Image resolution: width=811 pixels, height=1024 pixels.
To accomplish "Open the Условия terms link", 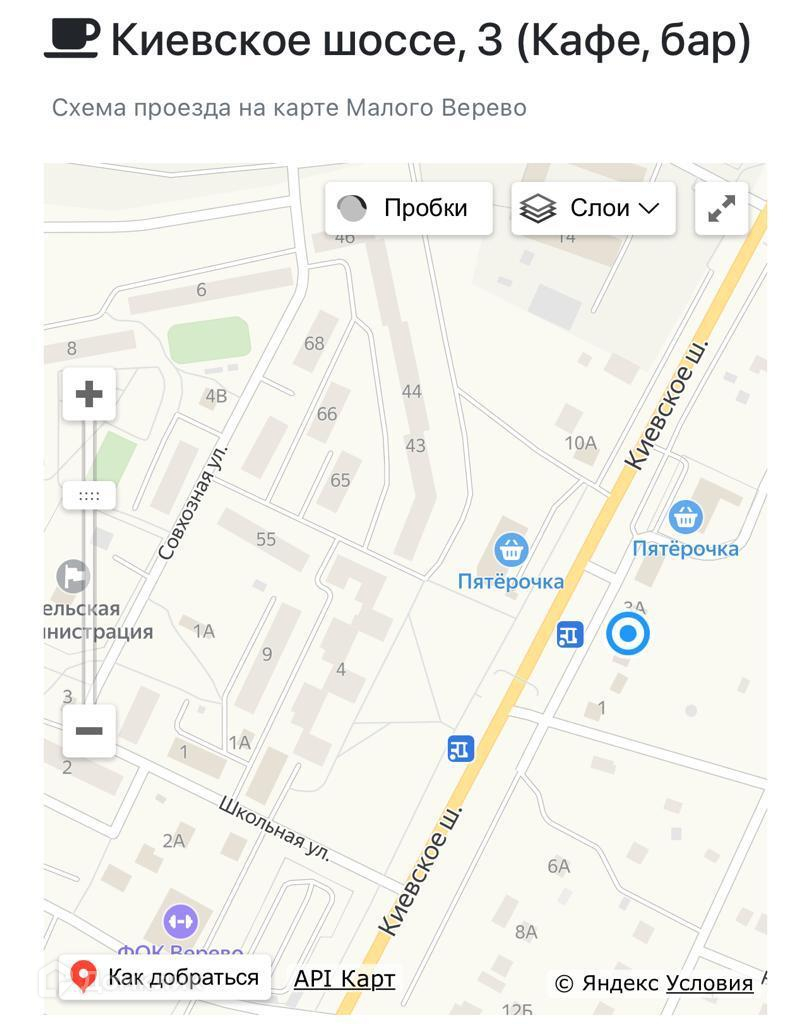I will 709,983.
